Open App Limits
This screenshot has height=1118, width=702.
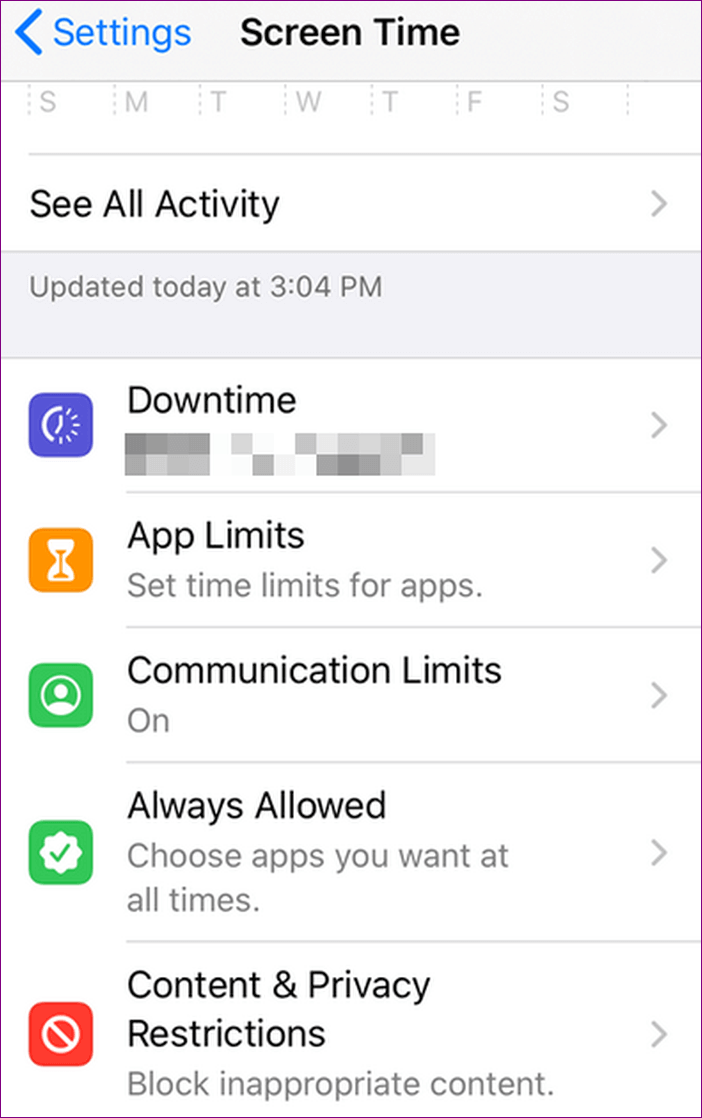tap(350, 560)
